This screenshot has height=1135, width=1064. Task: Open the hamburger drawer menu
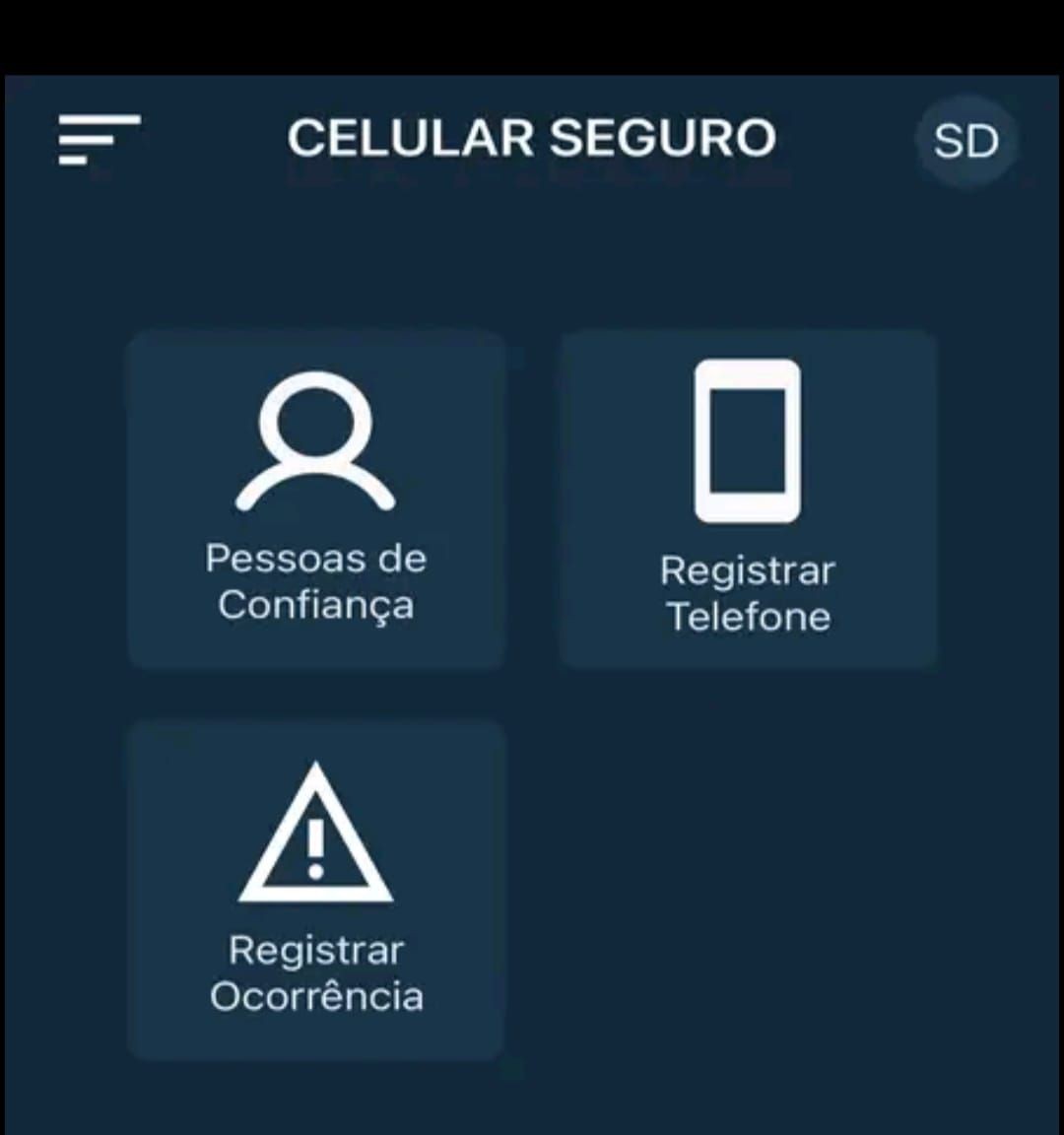pos(99,139)
